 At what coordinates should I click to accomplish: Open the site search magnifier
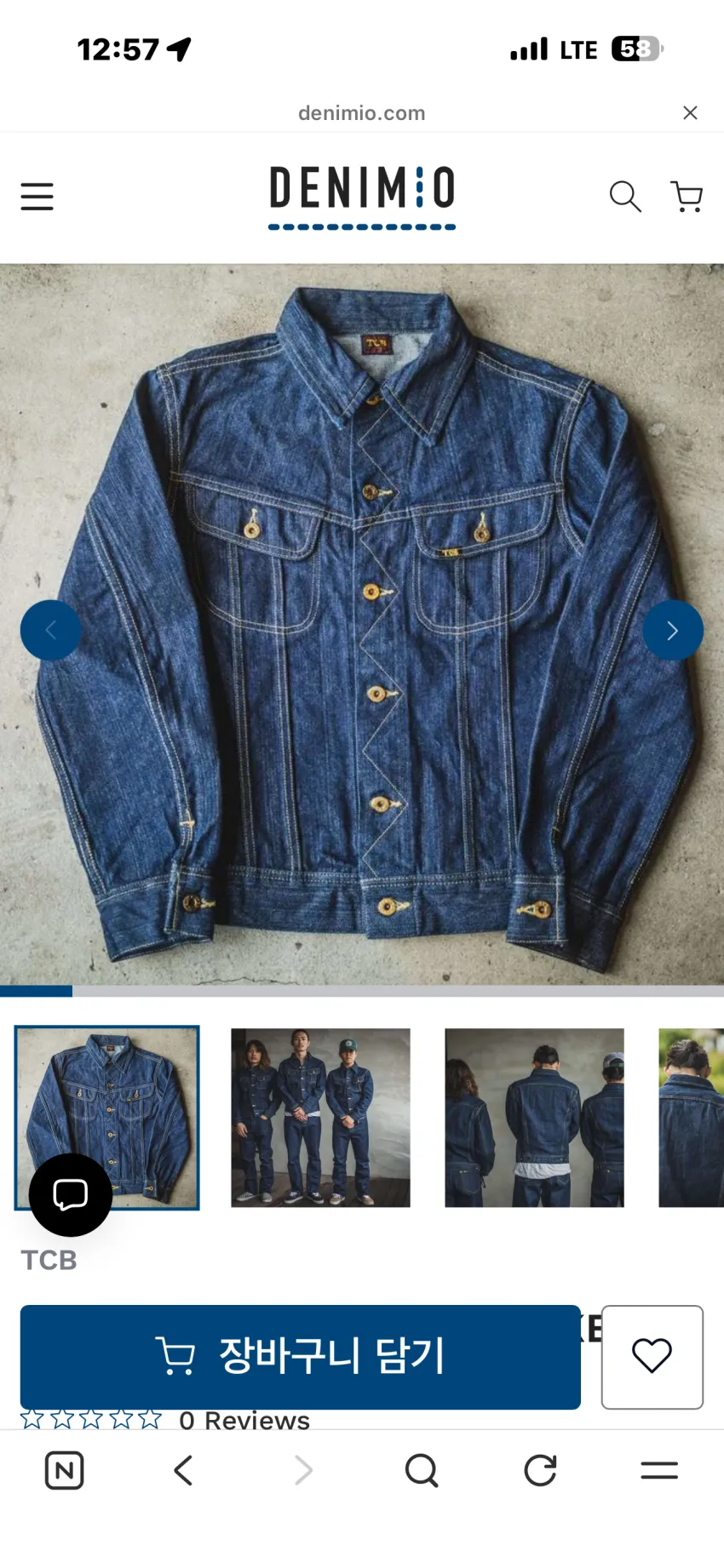[625, 197]
